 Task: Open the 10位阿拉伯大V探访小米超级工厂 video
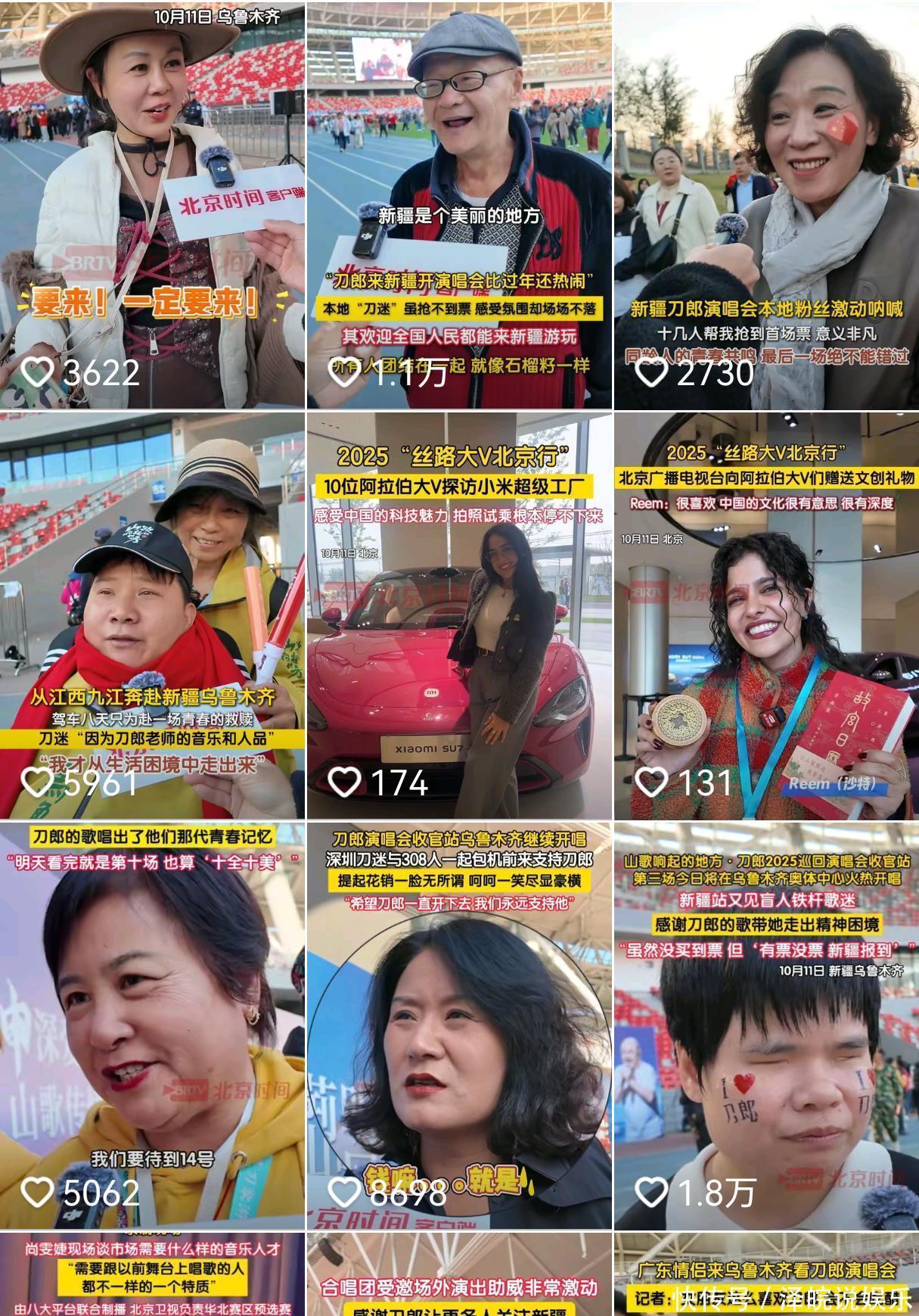(459, 615)
